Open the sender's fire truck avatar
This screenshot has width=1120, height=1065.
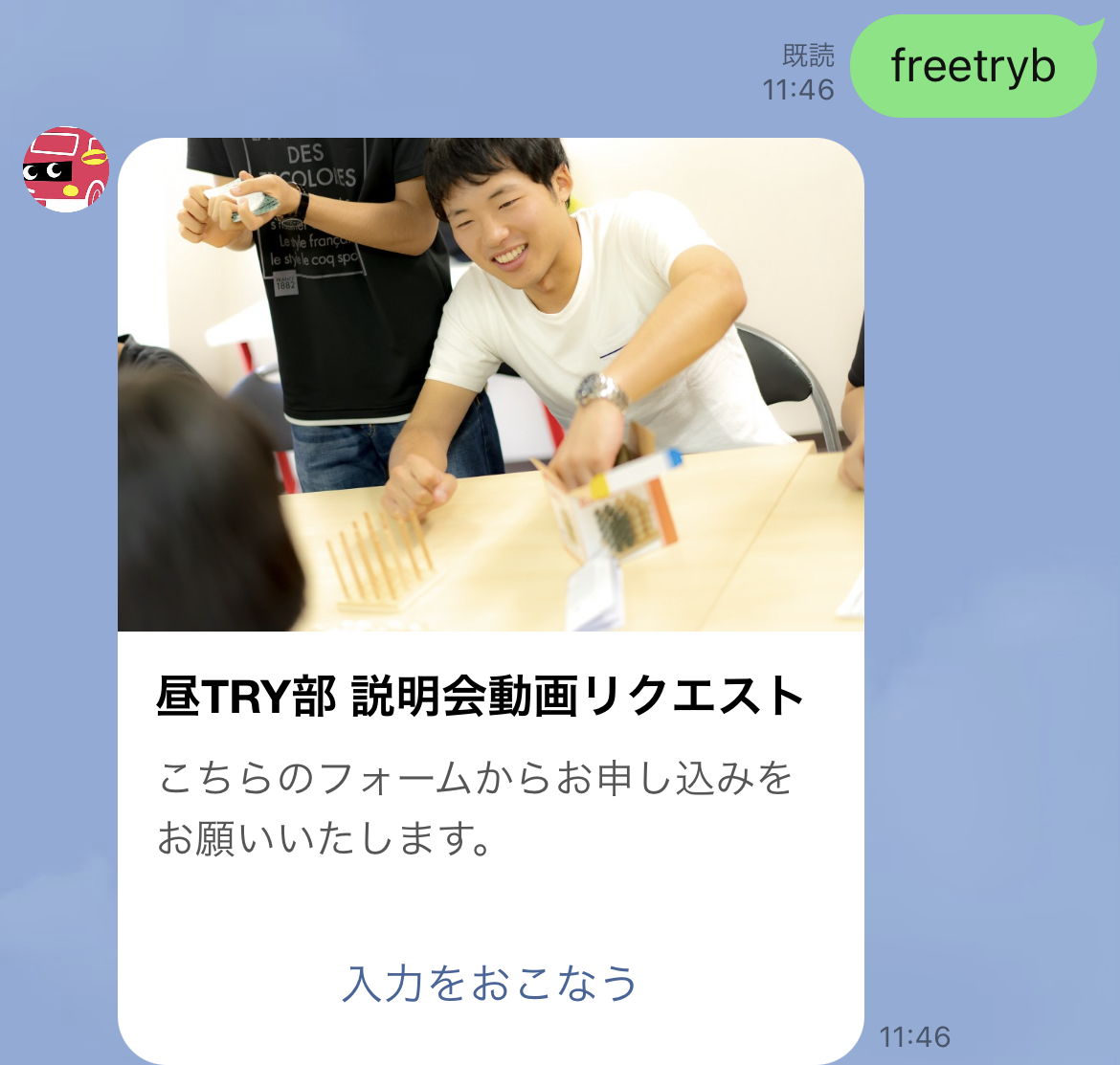65,169
